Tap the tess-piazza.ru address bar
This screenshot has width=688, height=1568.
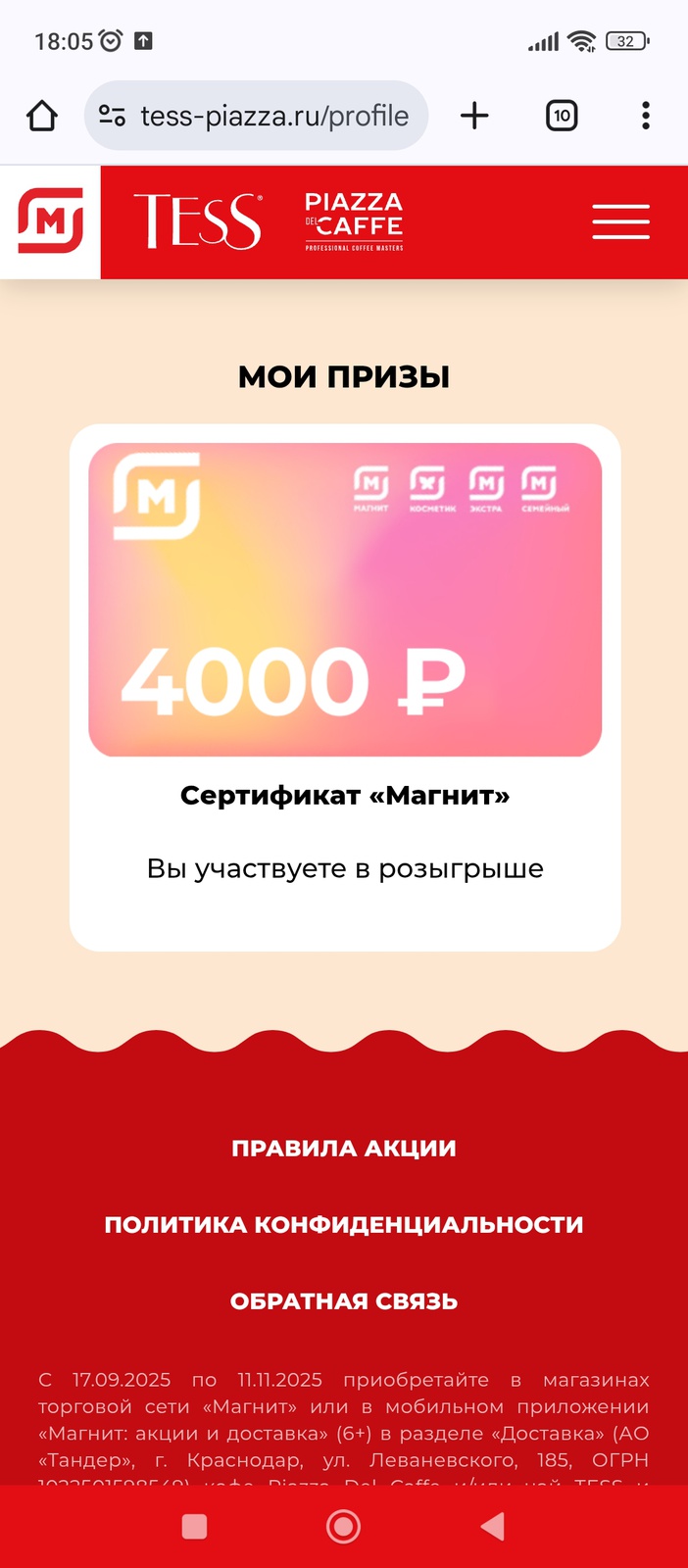(x=272, y=116)
